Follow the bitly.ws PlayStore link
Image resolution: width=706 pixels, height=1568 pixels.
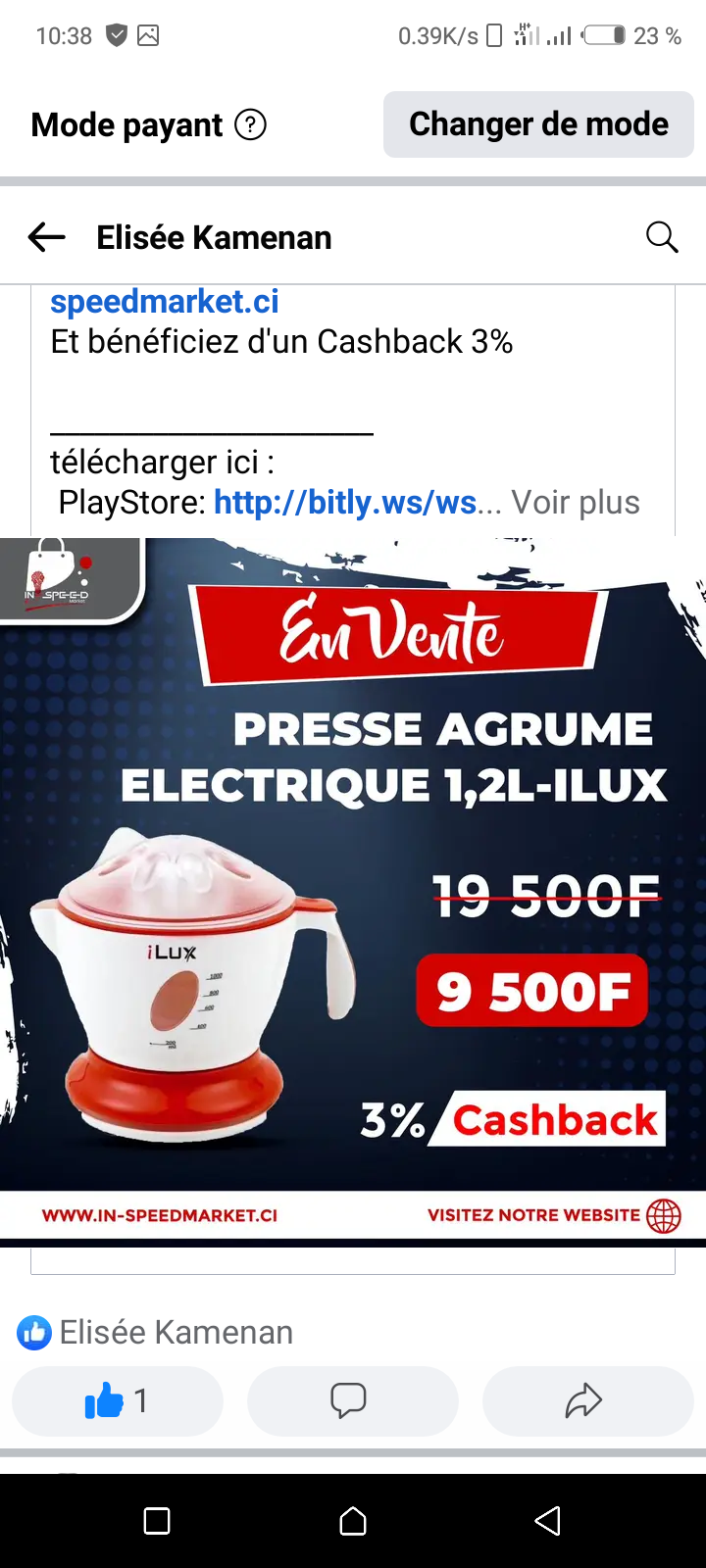[345, 503]
